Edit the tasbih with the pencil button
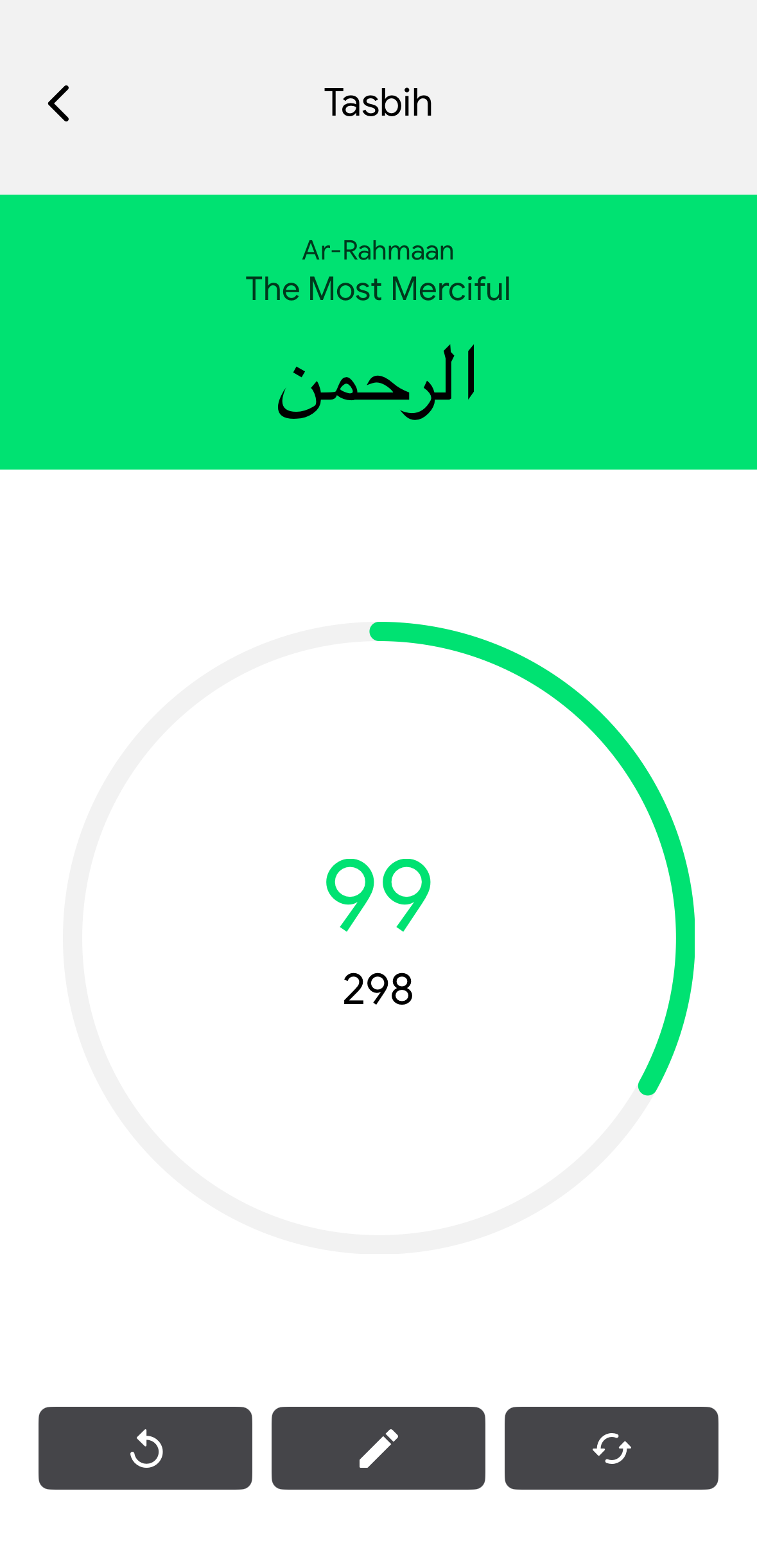Viewport: 757px width, 1568px height. point(378,1448)
